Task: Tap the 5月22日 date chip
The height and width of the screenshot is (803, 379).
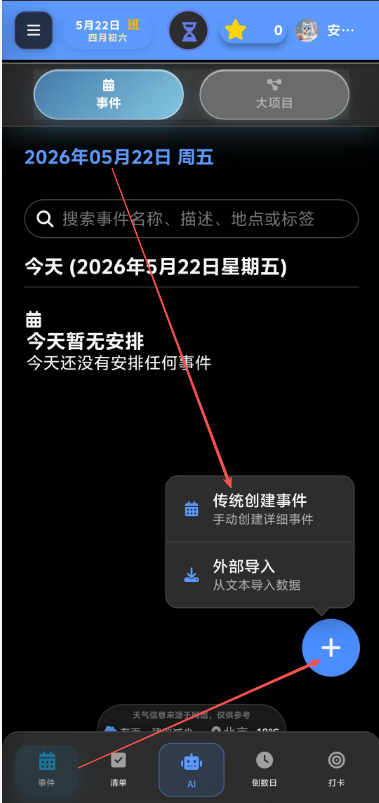Action: [108, 30]
